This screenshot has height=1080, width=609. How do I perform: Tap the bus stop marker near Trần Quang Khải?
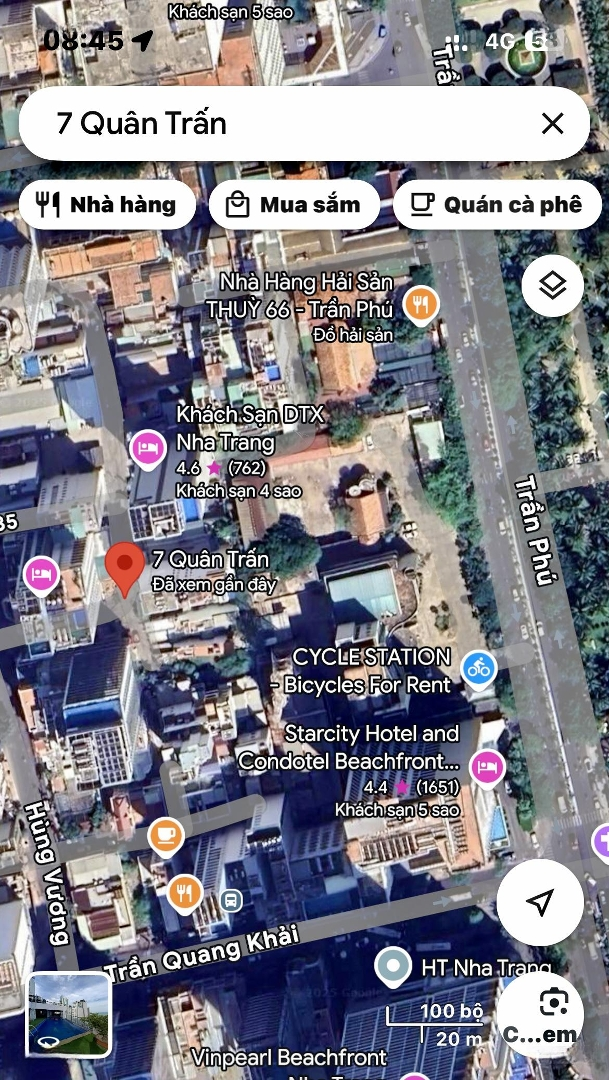(230, 900)
